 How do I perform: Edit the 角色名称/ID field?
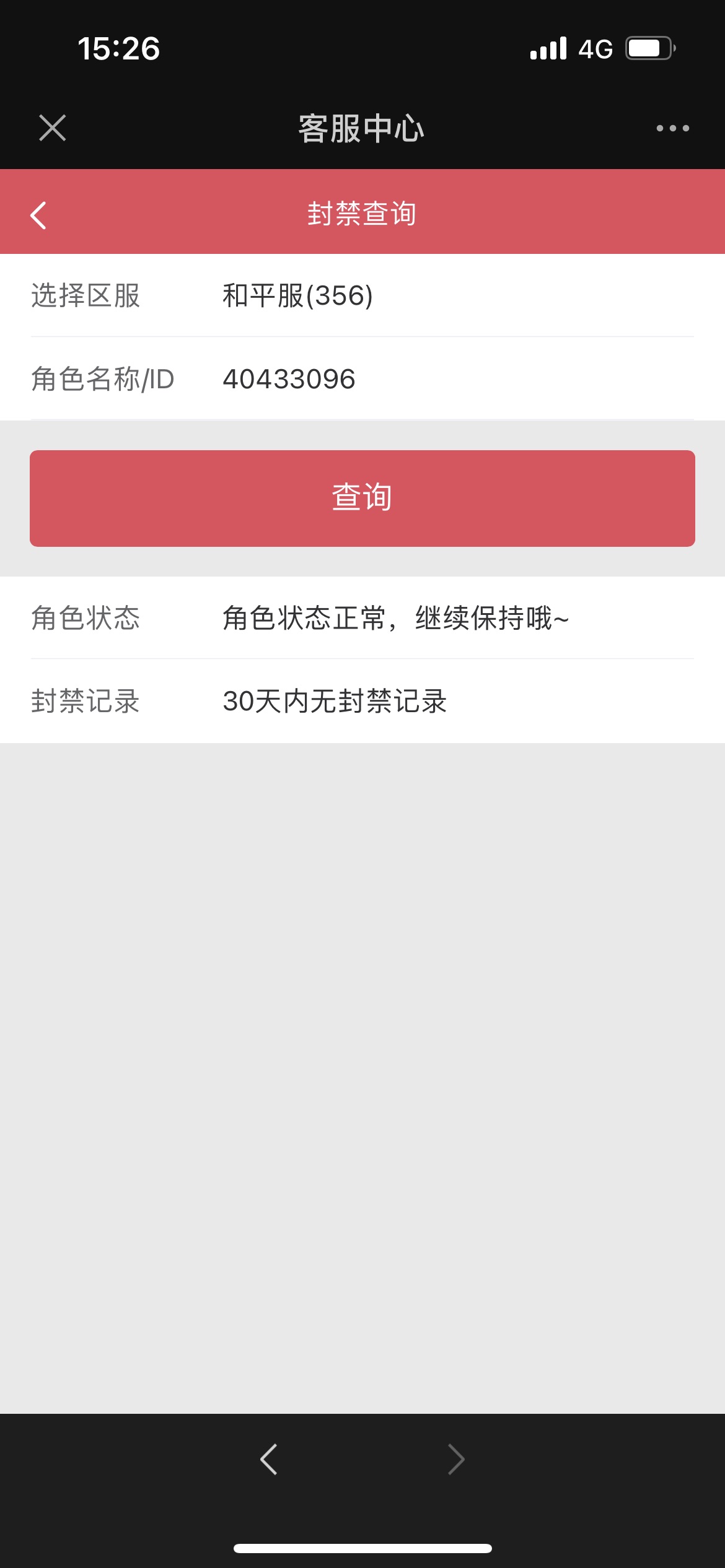tap(457, 379)
